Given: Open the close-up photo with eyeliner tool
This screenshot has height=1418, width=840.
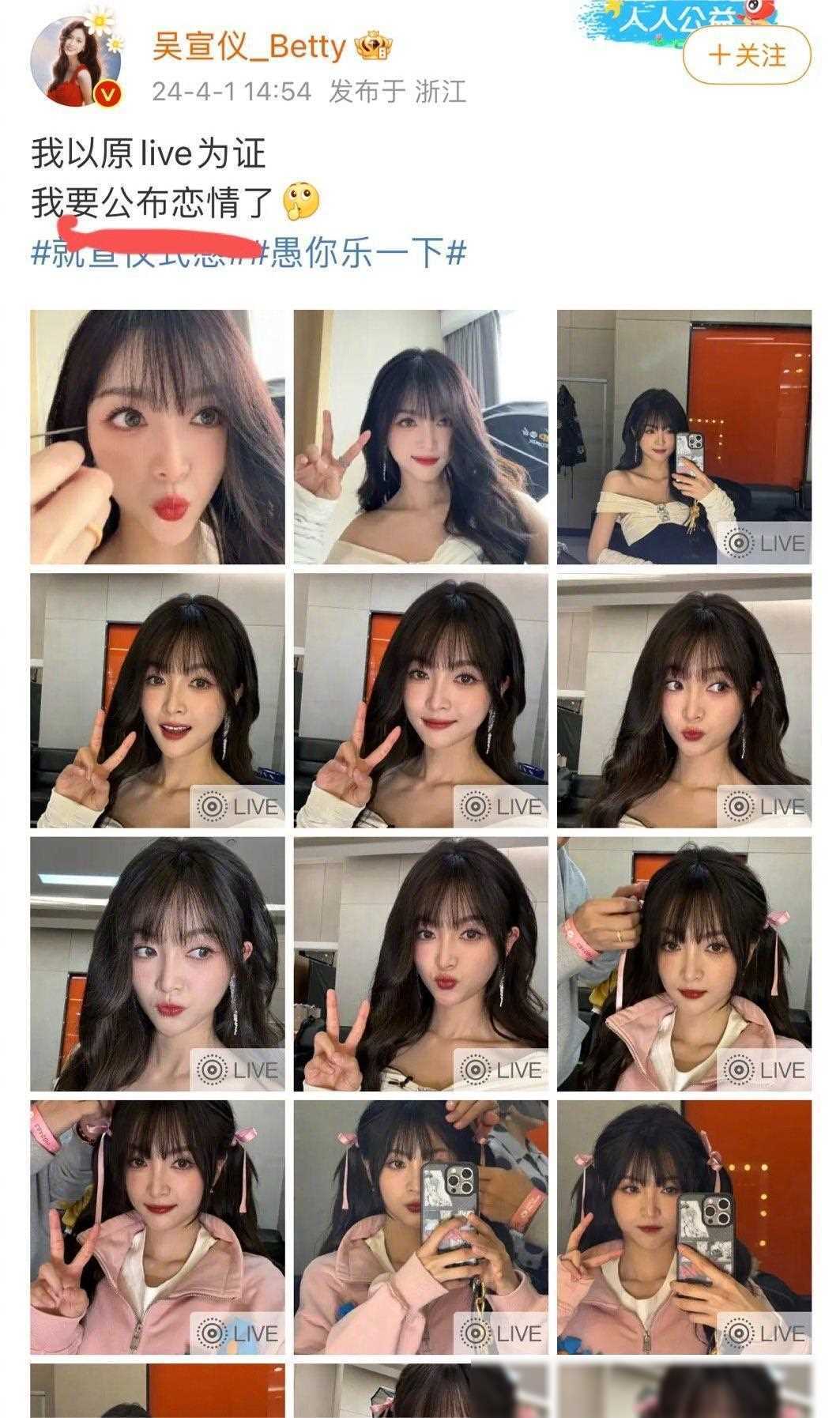Looking at the screenshot, I should pyautogui.click(x=157, y=437).
